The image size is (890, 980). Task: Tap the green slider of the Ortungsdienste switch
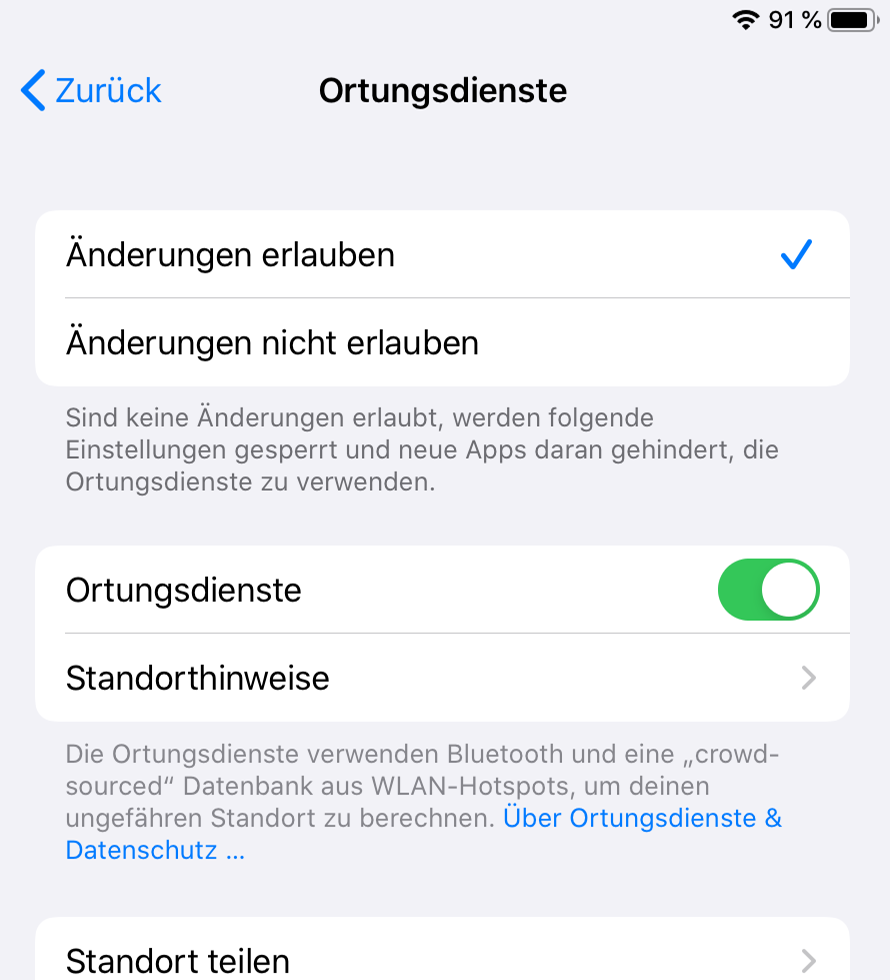pos(768,590)
